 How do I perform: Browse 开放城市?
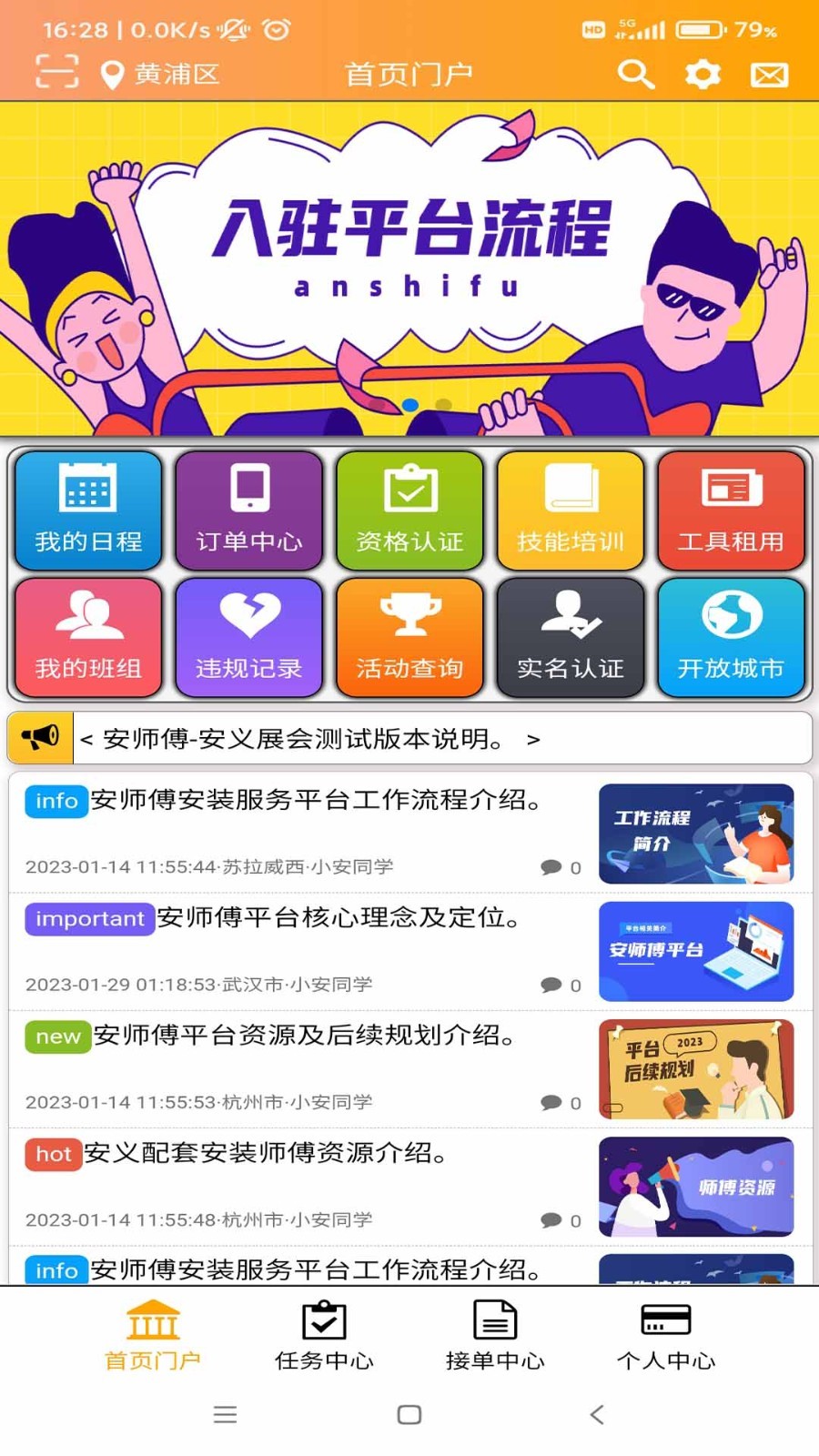pyautogui.click(x=731, y=638)
